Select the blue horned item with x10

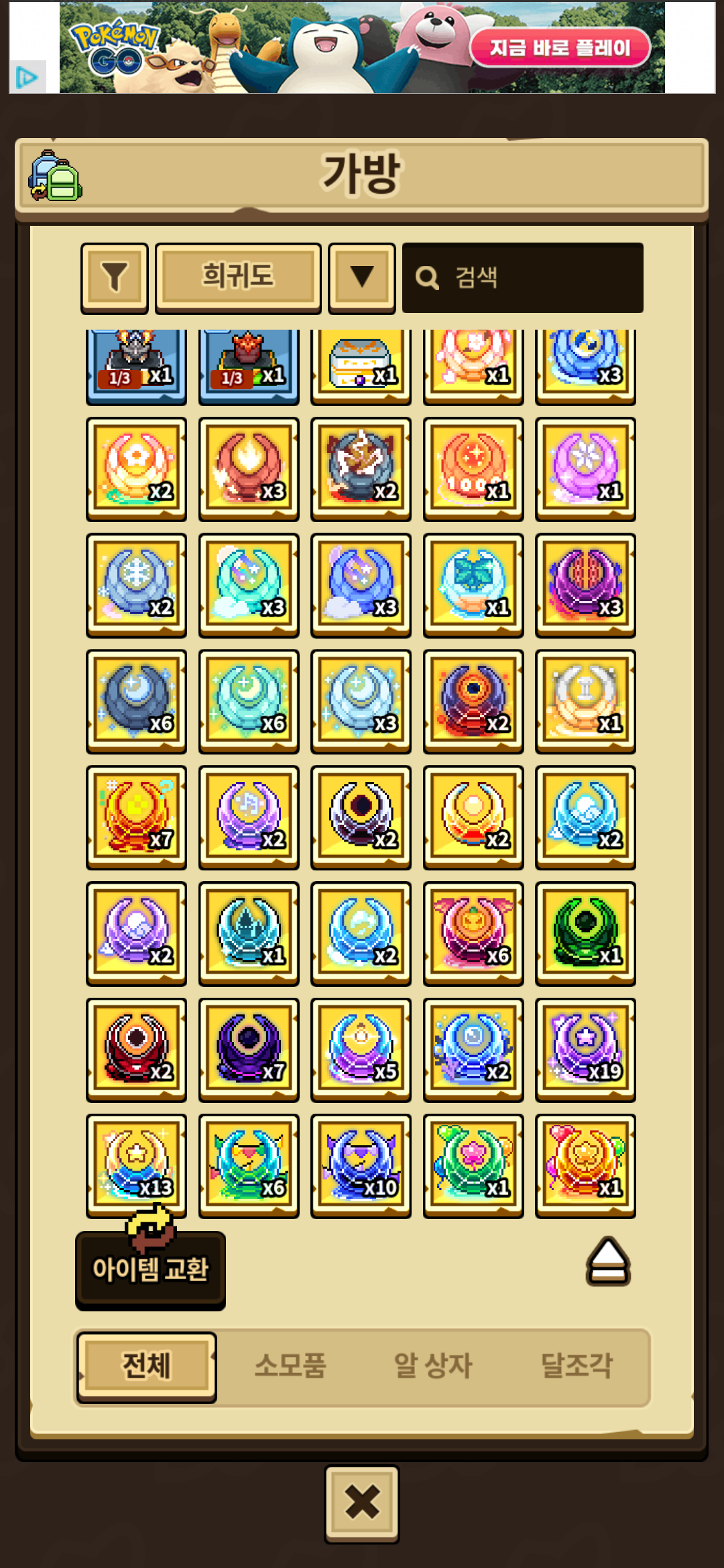pos(361,1165)
